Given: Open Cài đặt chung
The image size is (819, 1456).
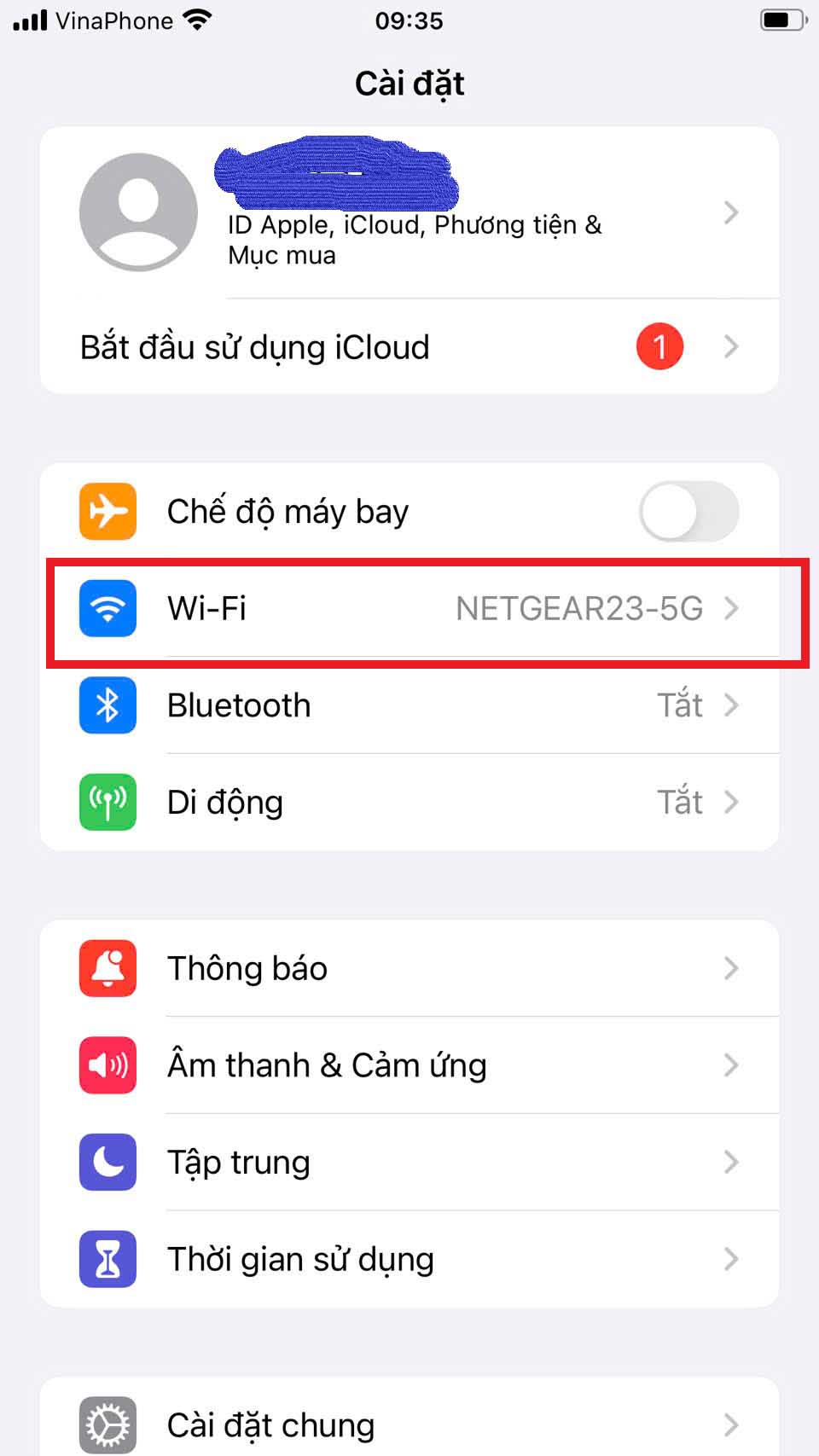Looking at the screenshot, I should click(x=409, y=1424).
